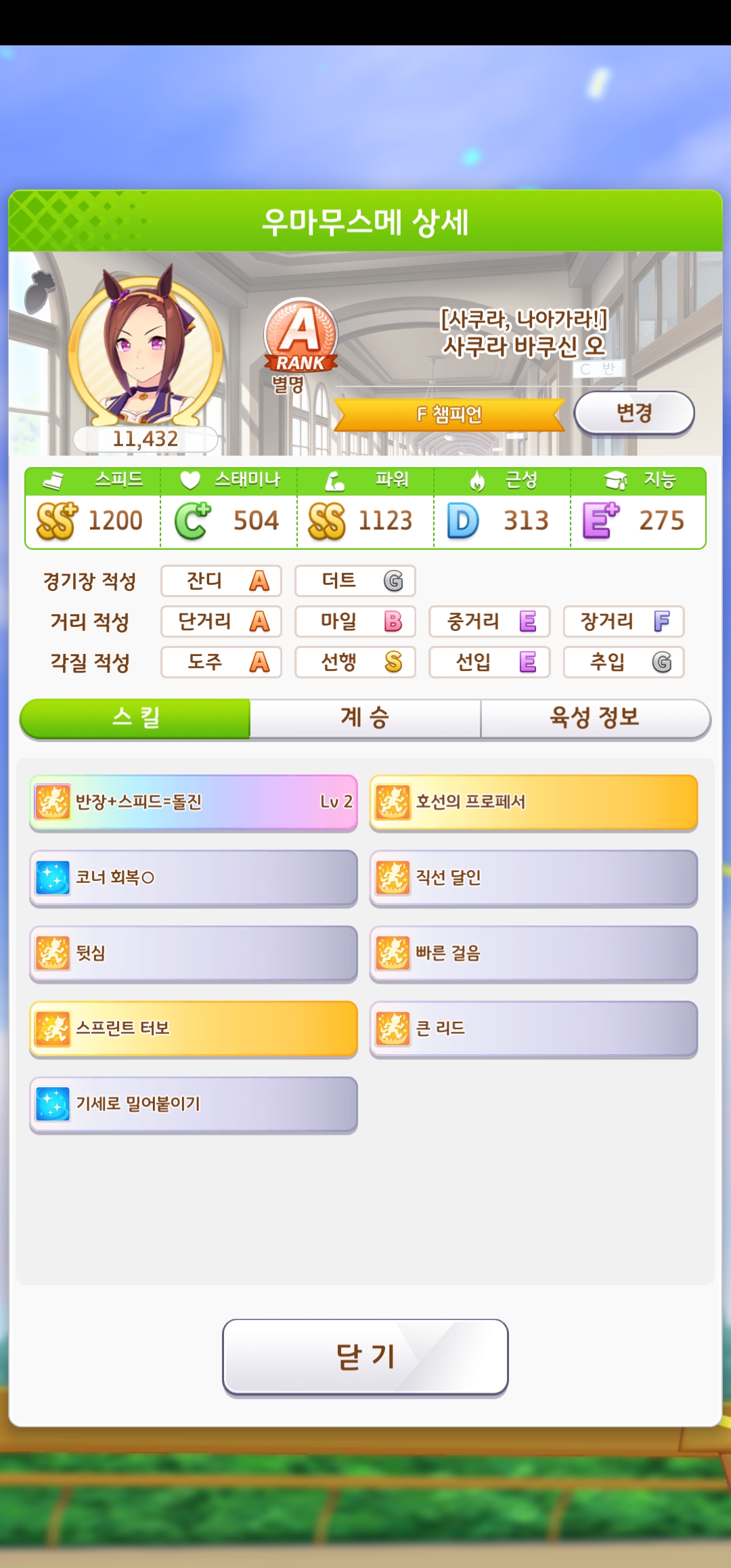Viewport: 731px width, 1568px height.
Task: Switch to the 계승 tab
Action: coord(365,718)
